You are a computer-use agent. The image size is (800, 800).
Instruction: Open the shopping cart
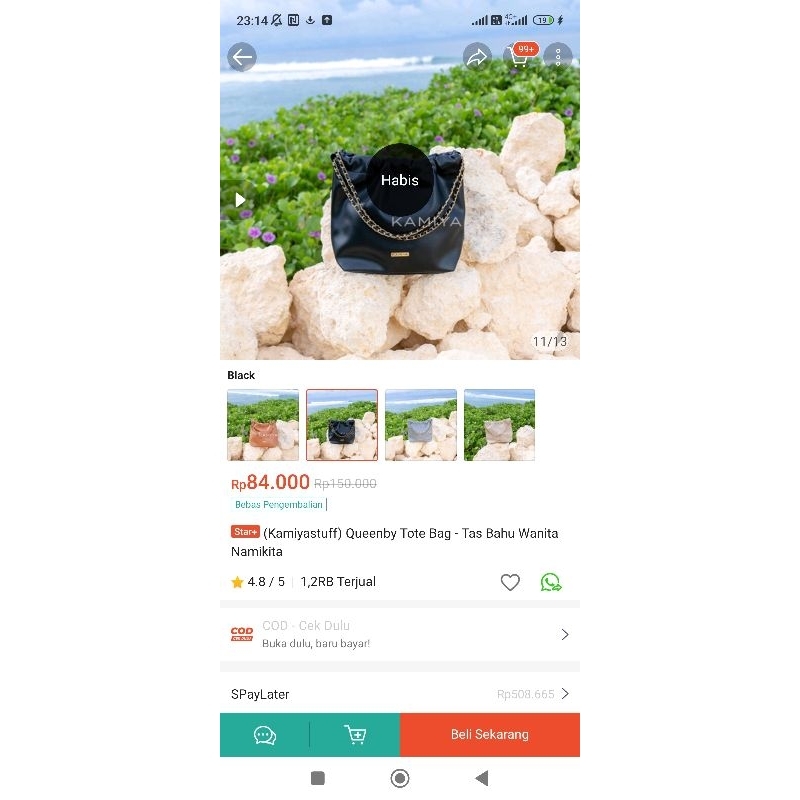click(x=520, y=56)
